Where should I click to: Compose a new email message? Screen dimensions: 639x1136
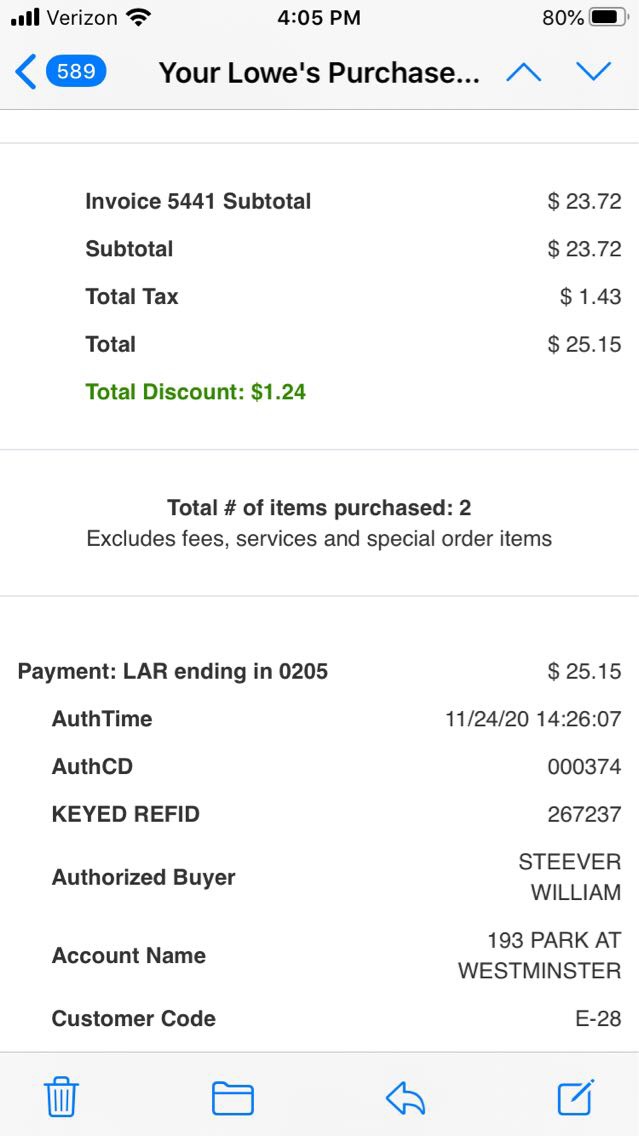click(576, 1096)
